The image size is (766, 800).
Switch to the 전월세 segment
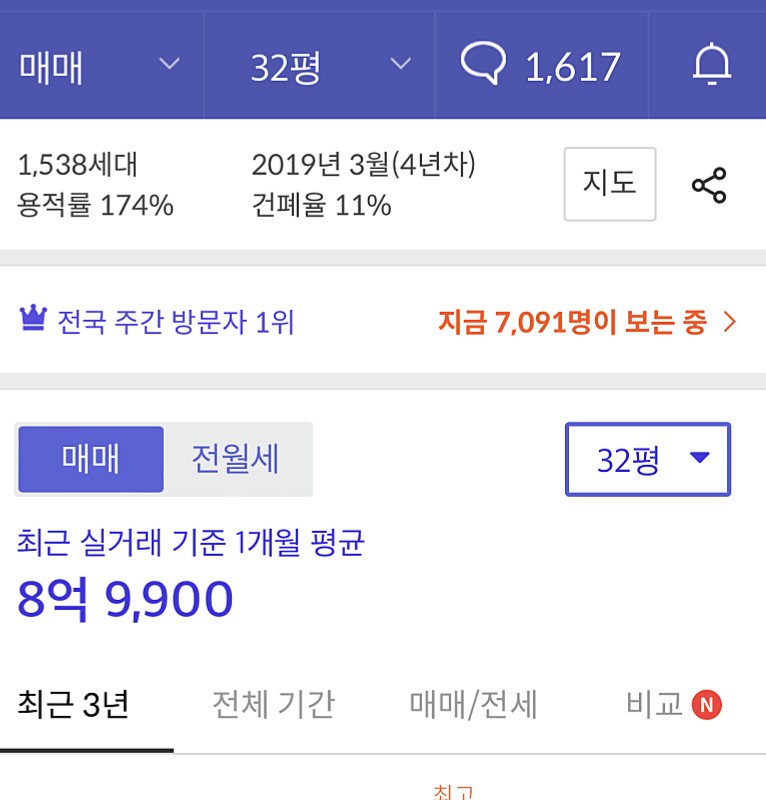tap(236, 459)
